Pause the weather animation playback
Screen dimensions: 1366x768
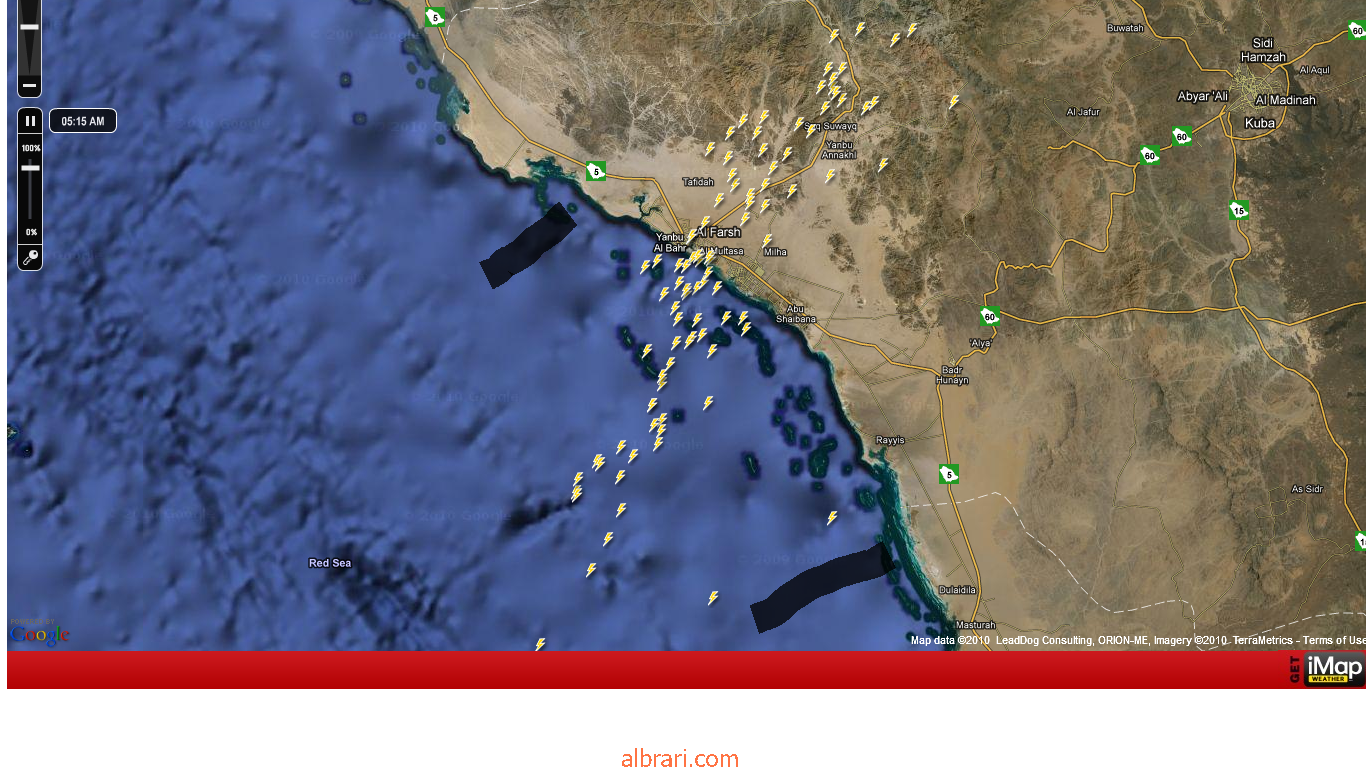pyautogui.click(x=30, y=121)
